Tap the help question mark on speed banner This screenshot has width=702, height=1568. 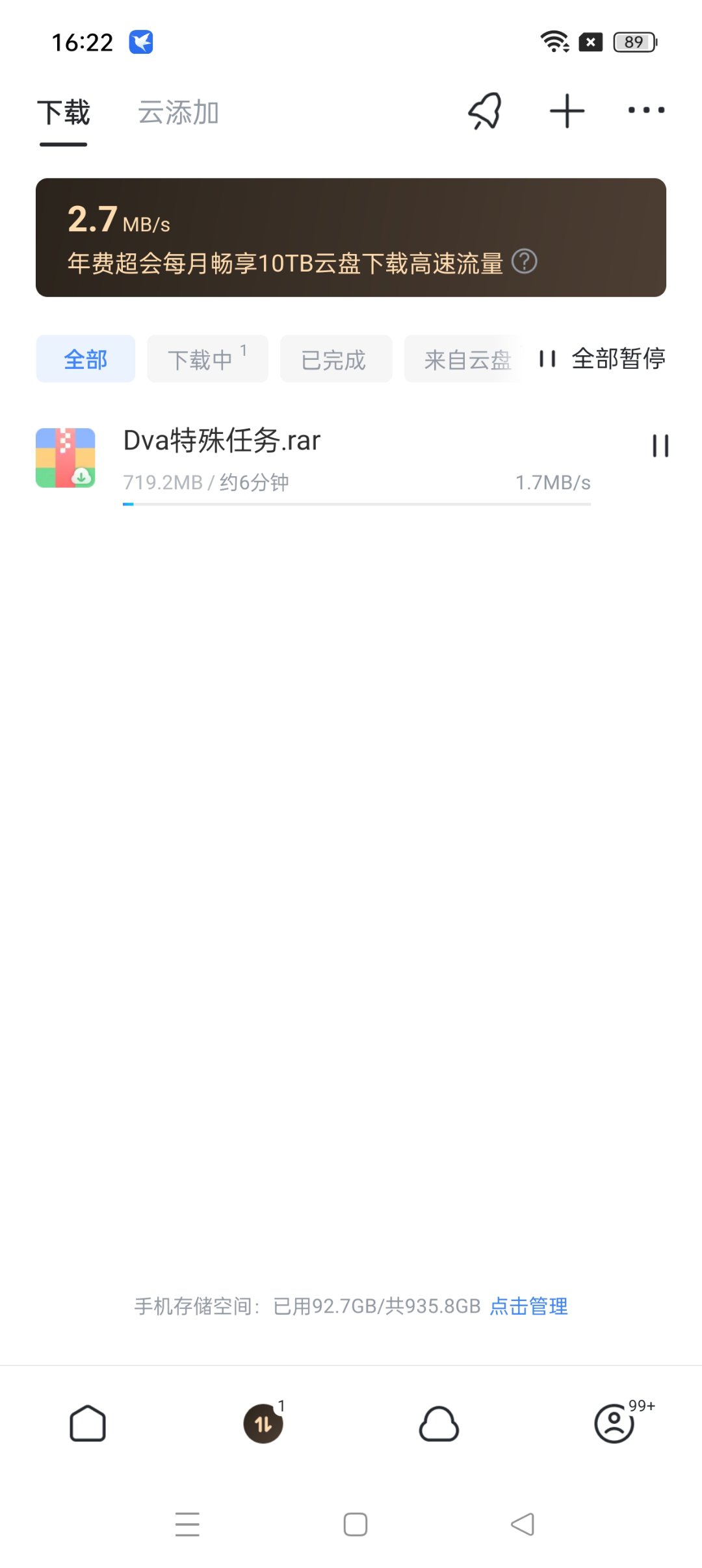click(x=526, y=262)
